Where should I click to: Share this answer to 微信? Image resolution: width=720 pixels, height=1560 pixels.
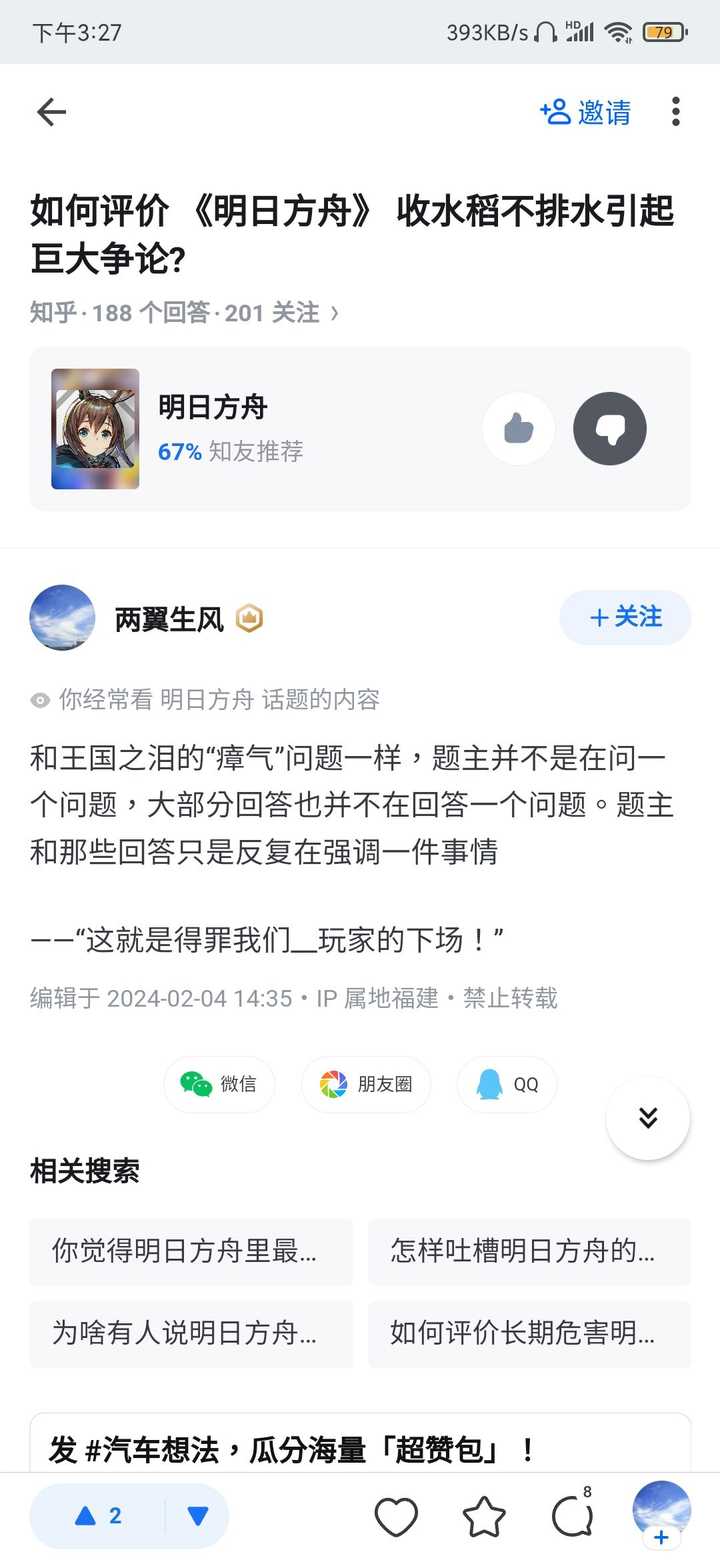[x=219, y=1084]
